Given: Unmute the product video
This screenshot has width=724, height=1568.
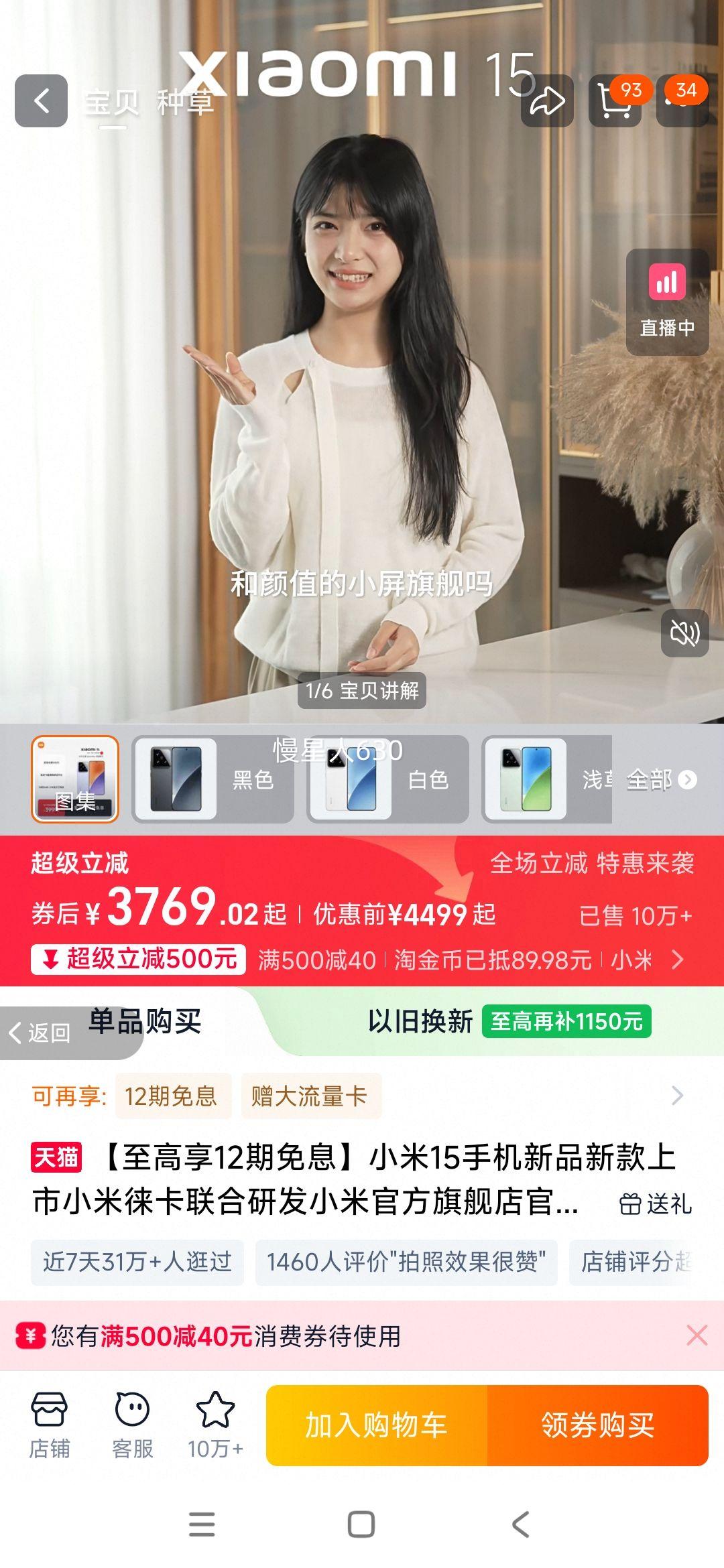Looking at the screenshot, I should click(x=684, y=633).
